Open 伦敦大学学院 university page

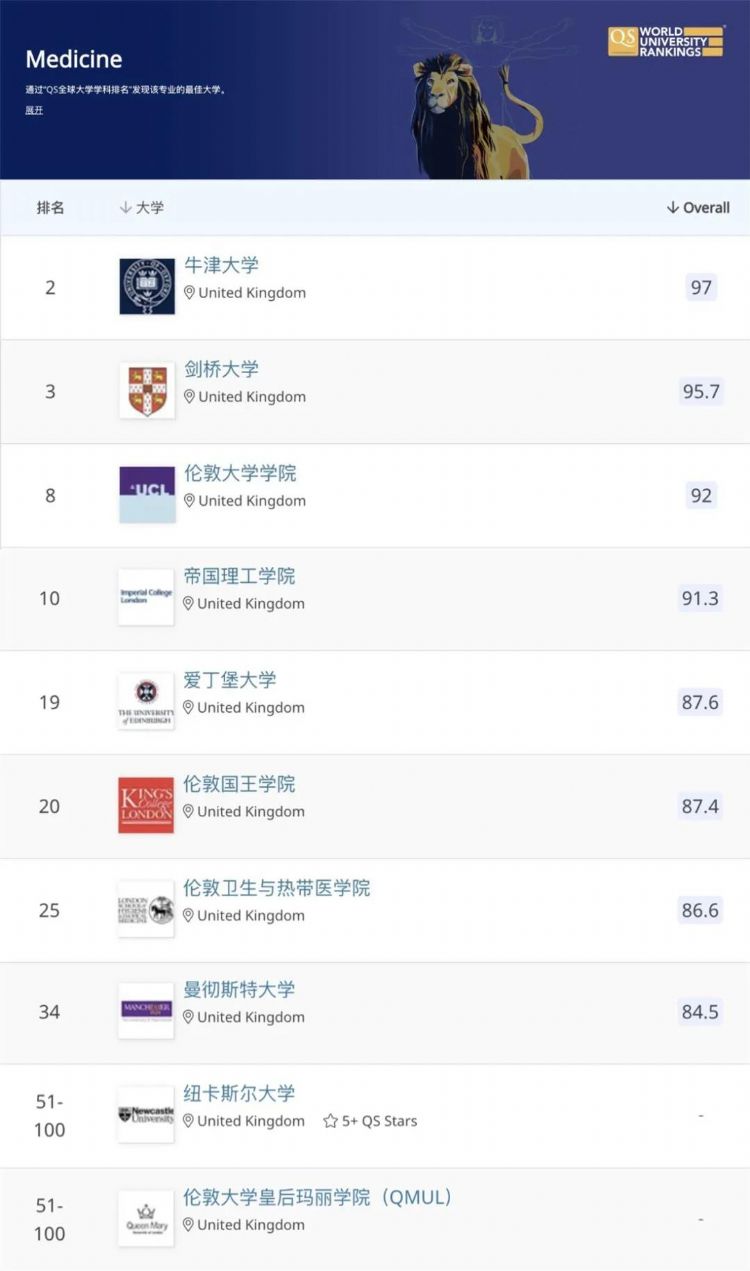[x=240, y=473]
